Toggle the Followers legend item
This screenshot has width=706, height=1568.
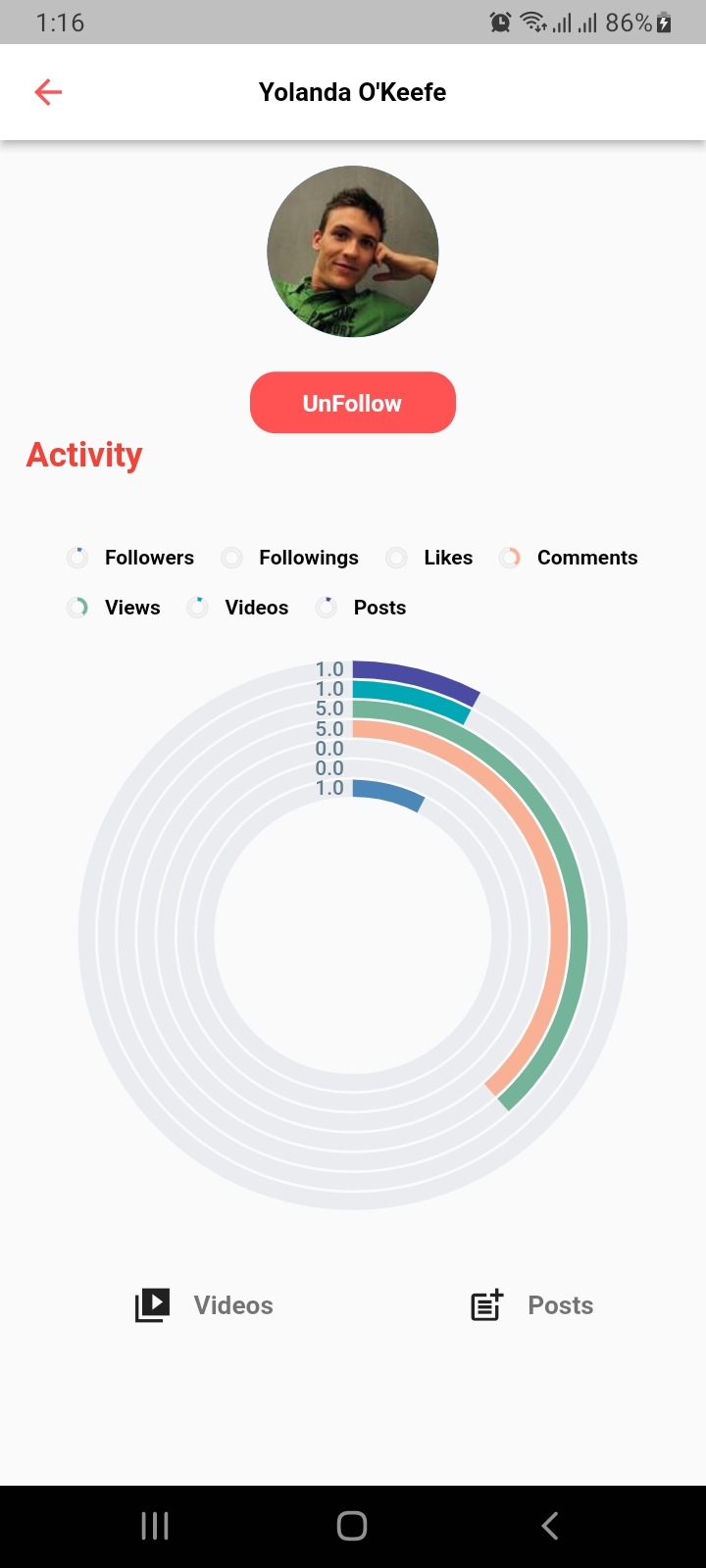click(130, 558)
